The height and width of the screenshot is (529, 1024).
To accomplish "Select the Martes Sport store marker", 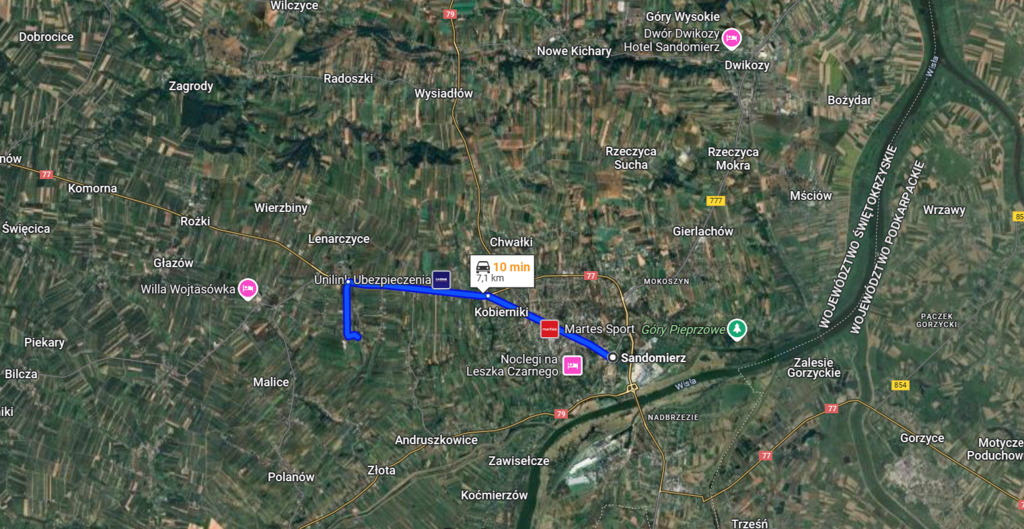I will coord(548,328).
